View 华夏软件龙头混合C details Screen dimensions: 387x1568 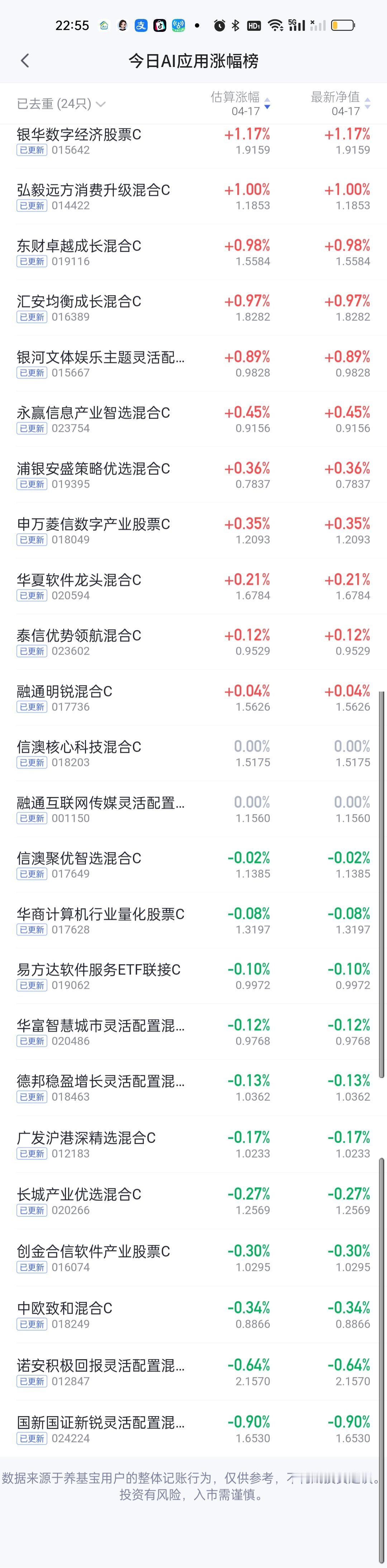tap(193, 587)
